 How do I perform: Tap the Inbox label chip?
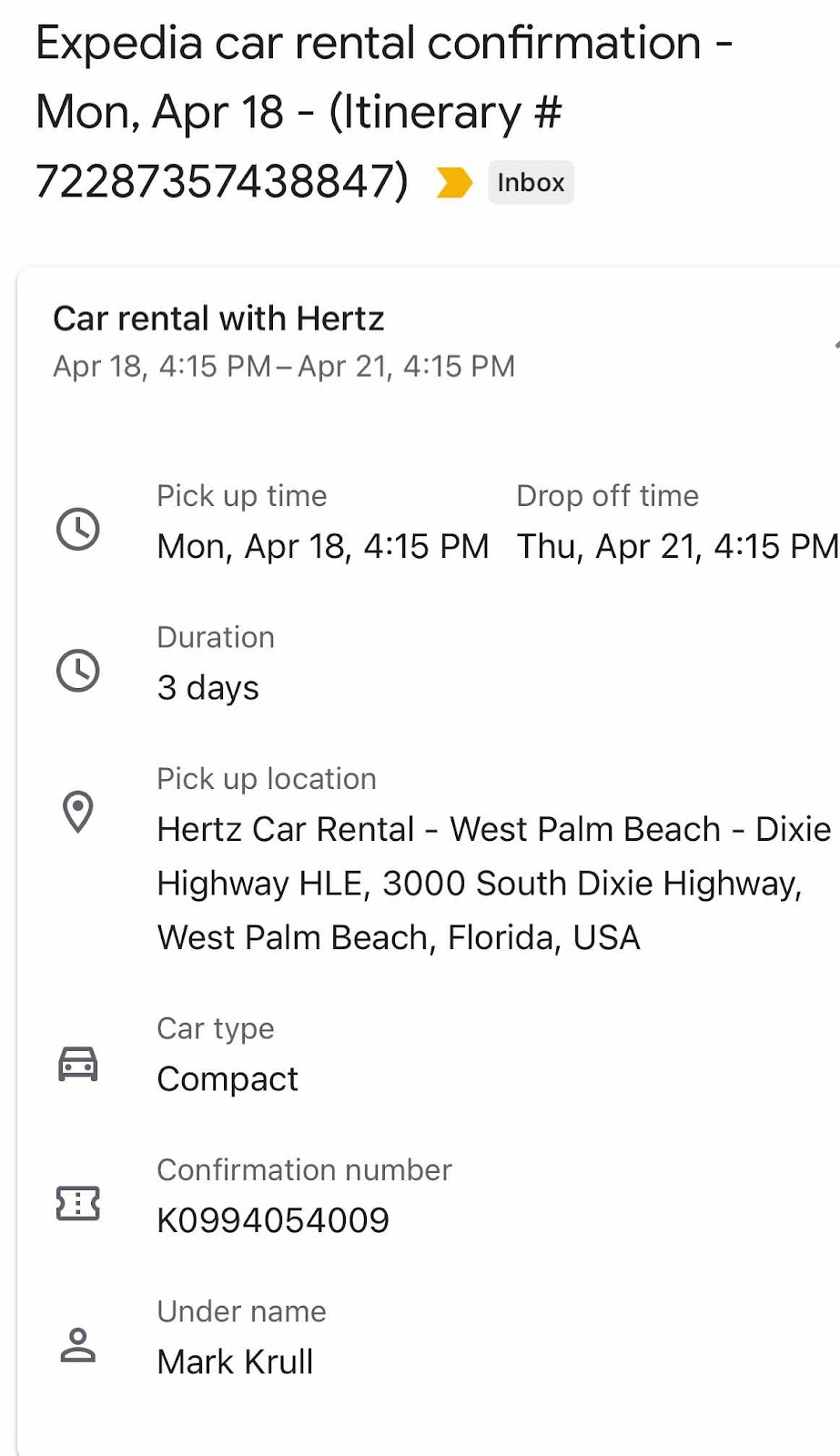531,182
